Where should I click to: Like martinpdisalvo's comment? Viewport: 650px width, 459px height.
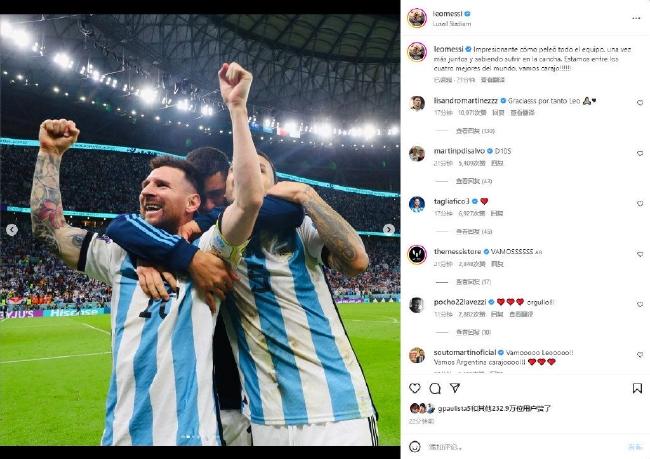(x=640, y=154)
